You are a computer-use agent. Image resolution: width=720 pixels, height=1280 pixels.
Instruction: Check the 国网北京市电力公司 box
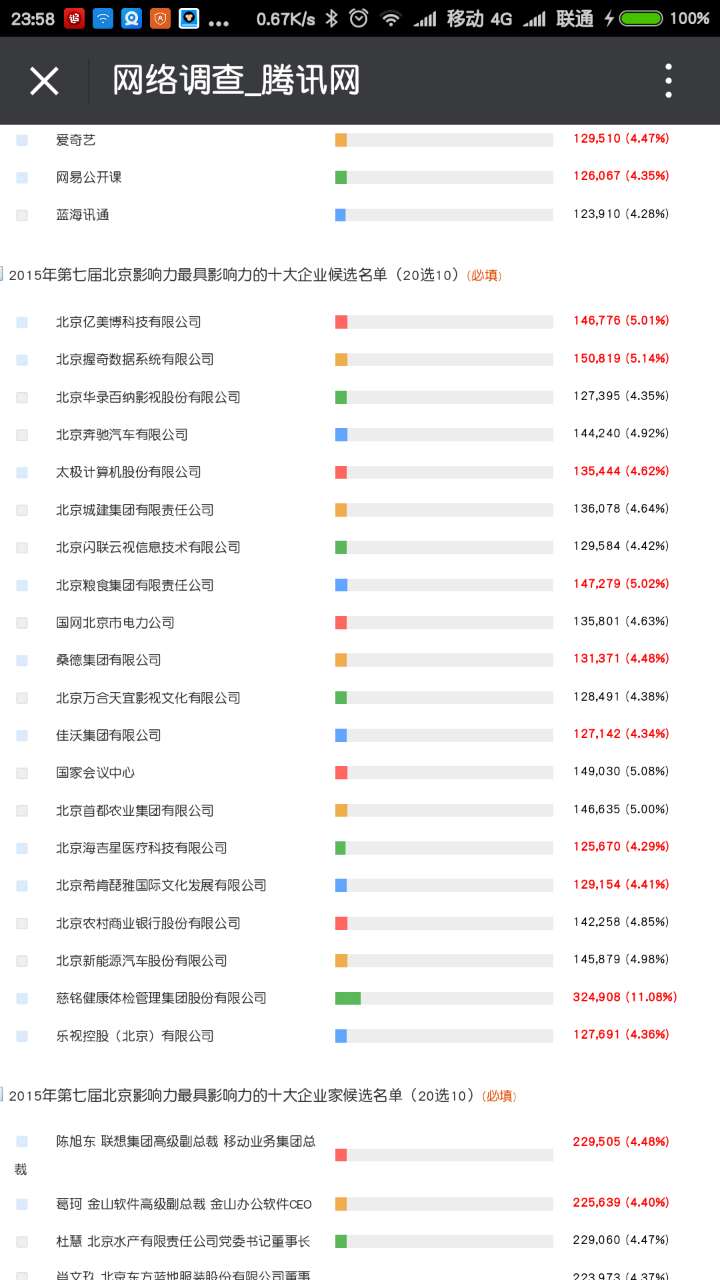pos(22,623)
